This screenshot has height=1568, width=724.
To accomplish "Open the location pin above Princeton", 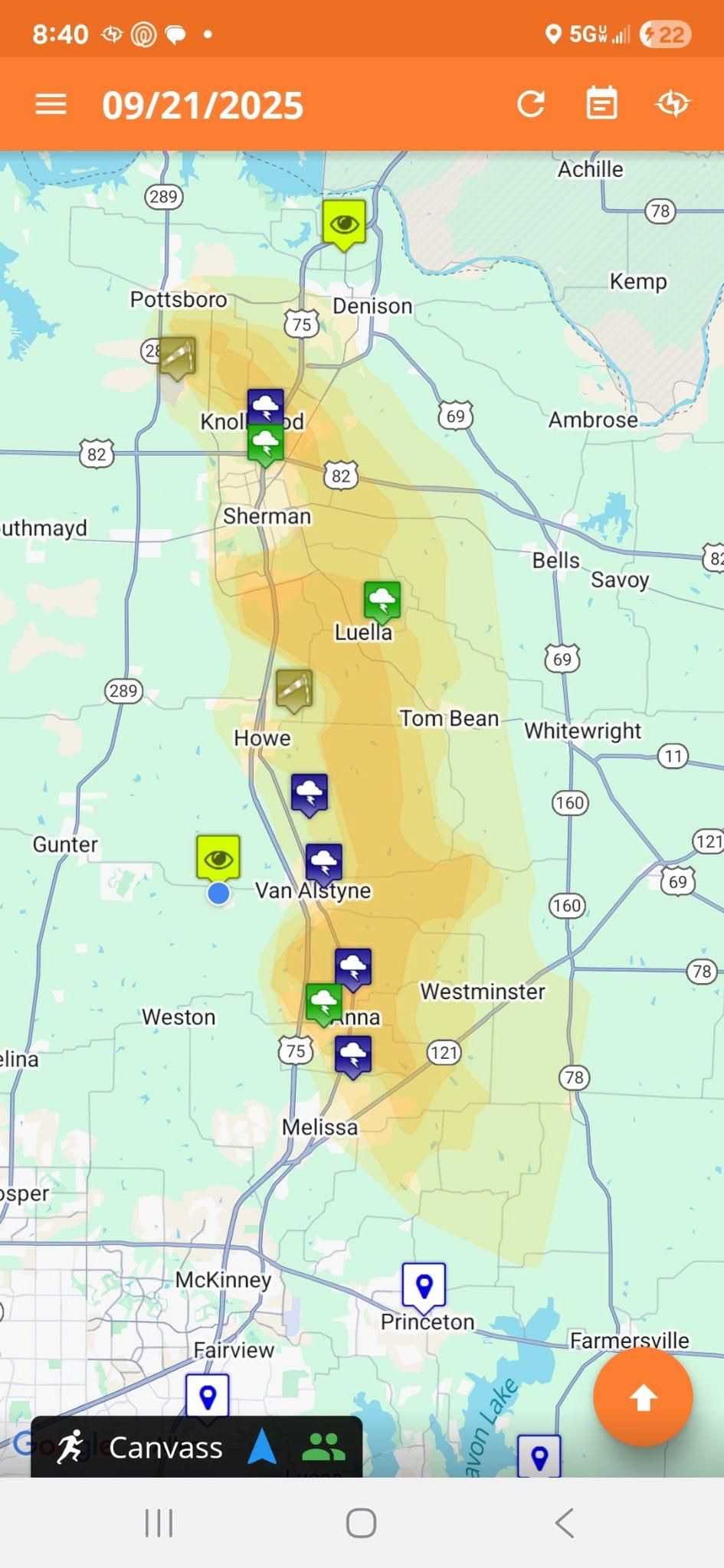I will [424, 1285].
